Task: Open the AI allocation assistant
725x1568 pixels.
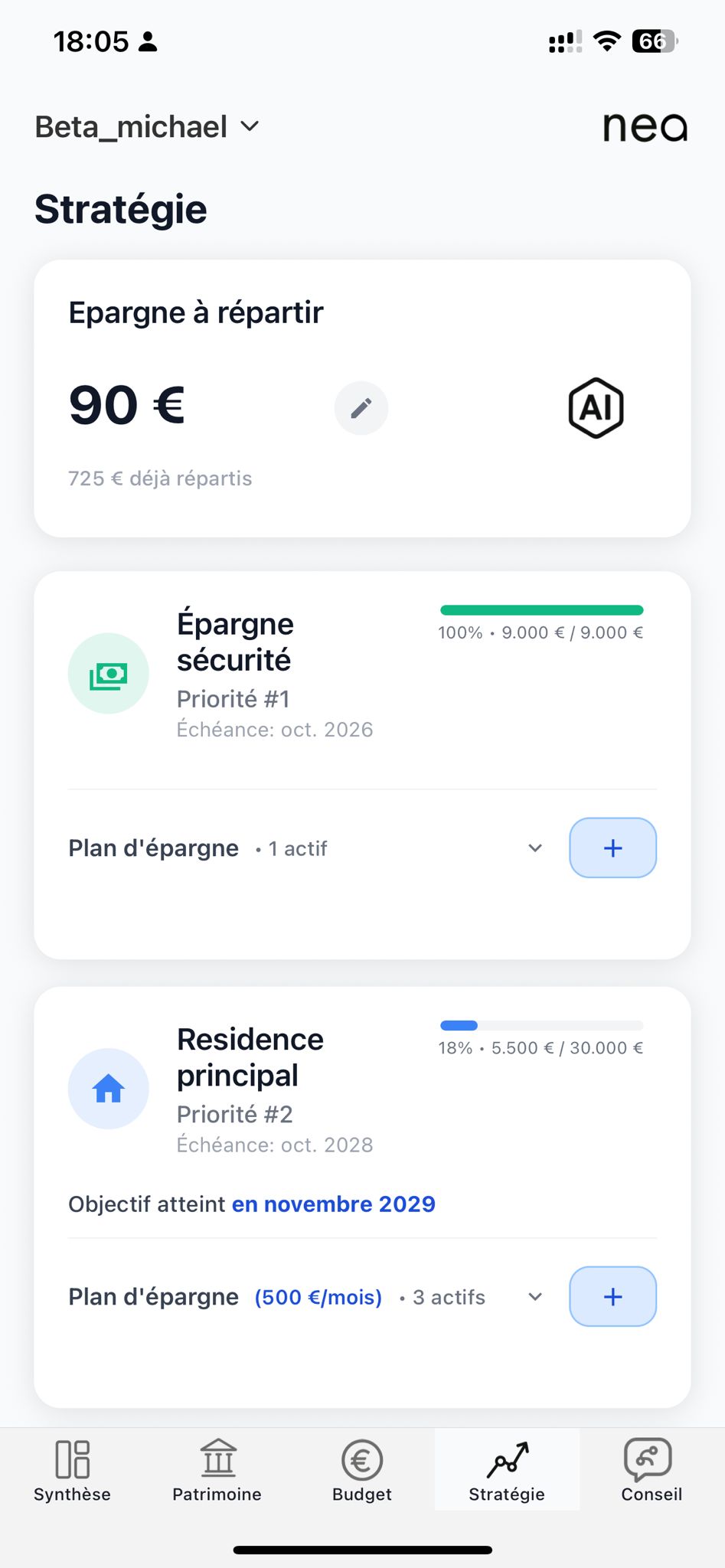Action: (x=596, y=408)
